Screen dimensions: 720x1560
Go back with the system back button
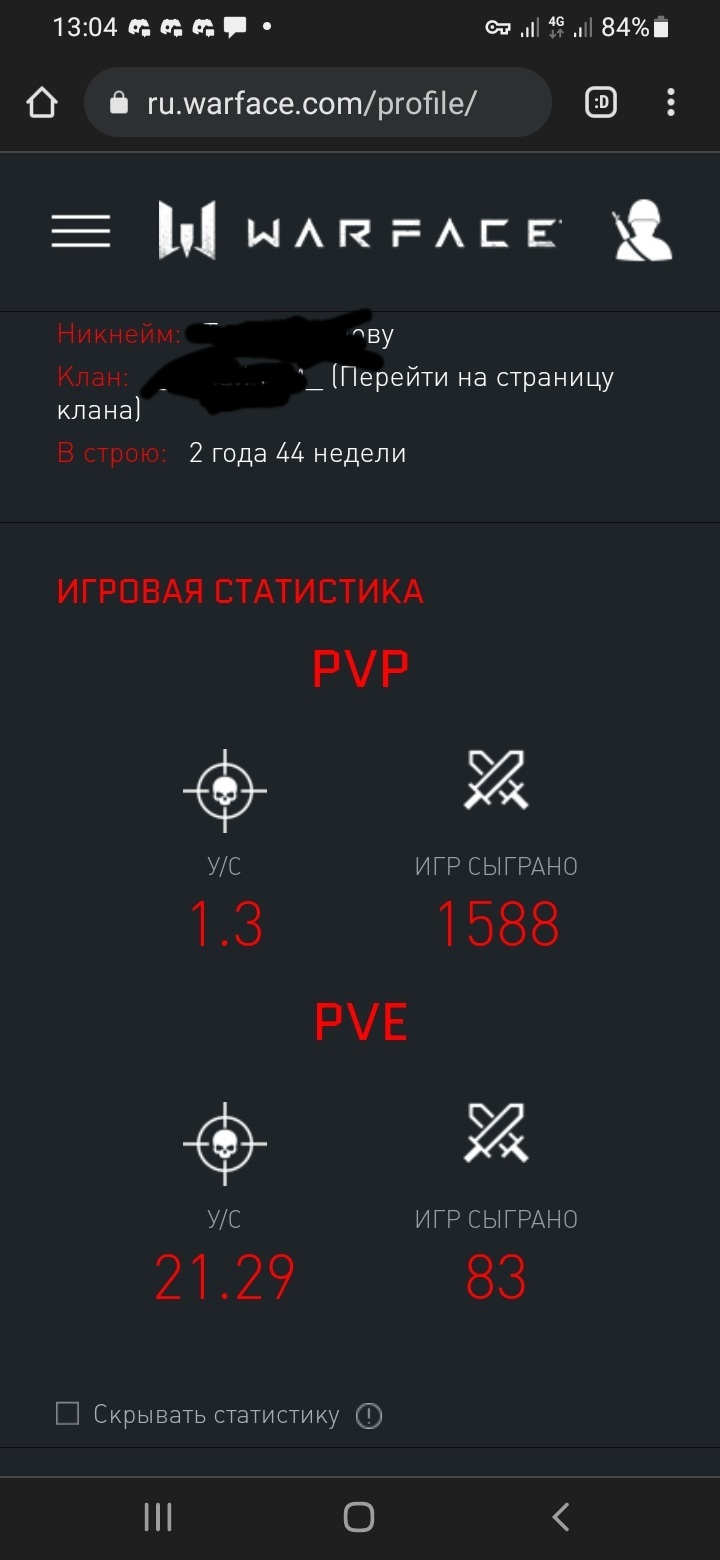(x=561, y=1517)
